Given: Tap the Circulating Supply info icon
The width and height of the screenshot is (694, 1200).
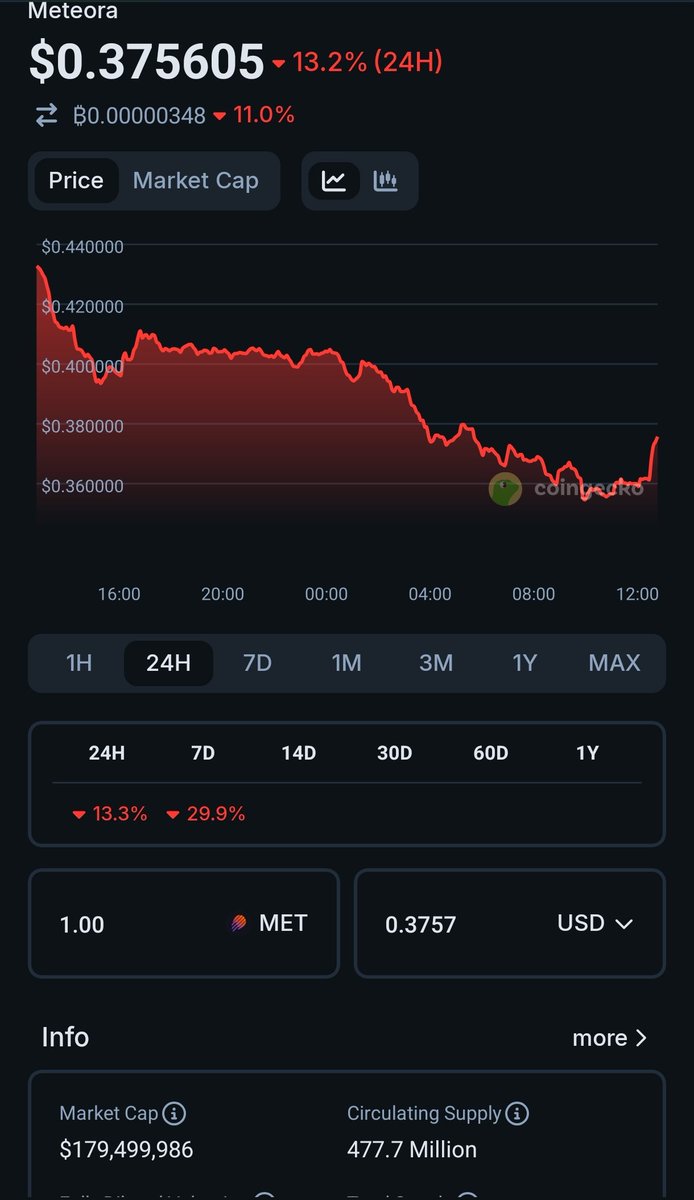Looking at the screenshot, I should tap(517, 1113).
